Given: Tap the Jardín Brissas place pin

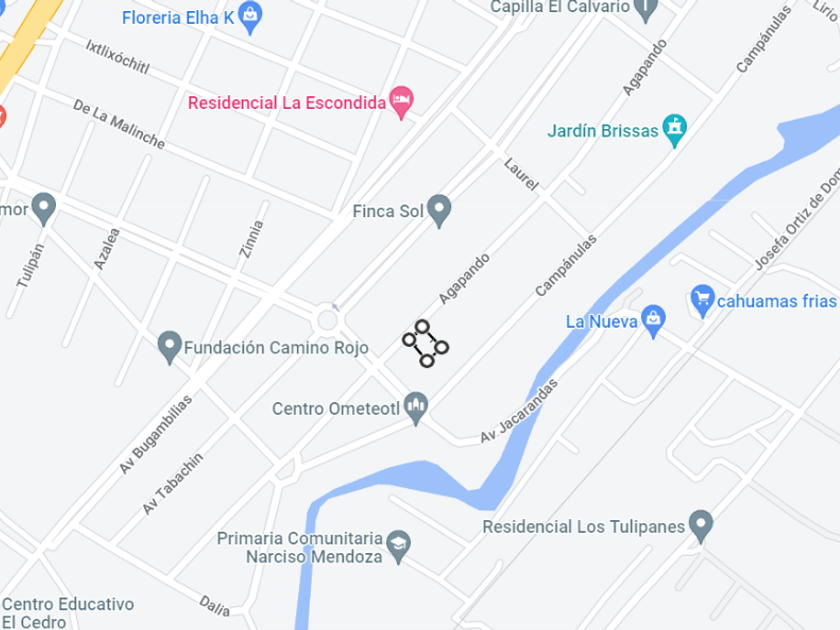Looking at the screenshot, I should (674, 130).
